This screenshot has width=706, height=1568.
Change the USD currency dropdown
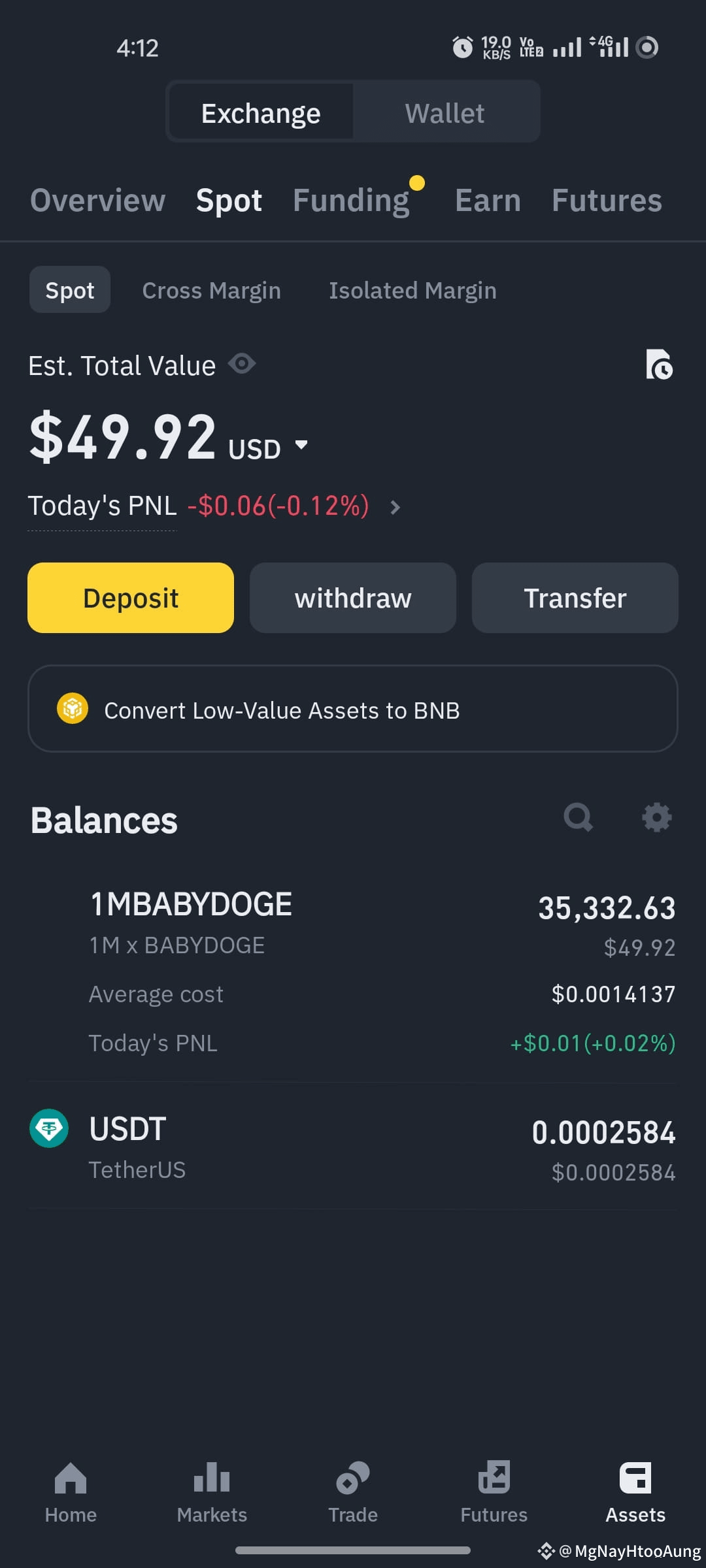coord(267,448)
